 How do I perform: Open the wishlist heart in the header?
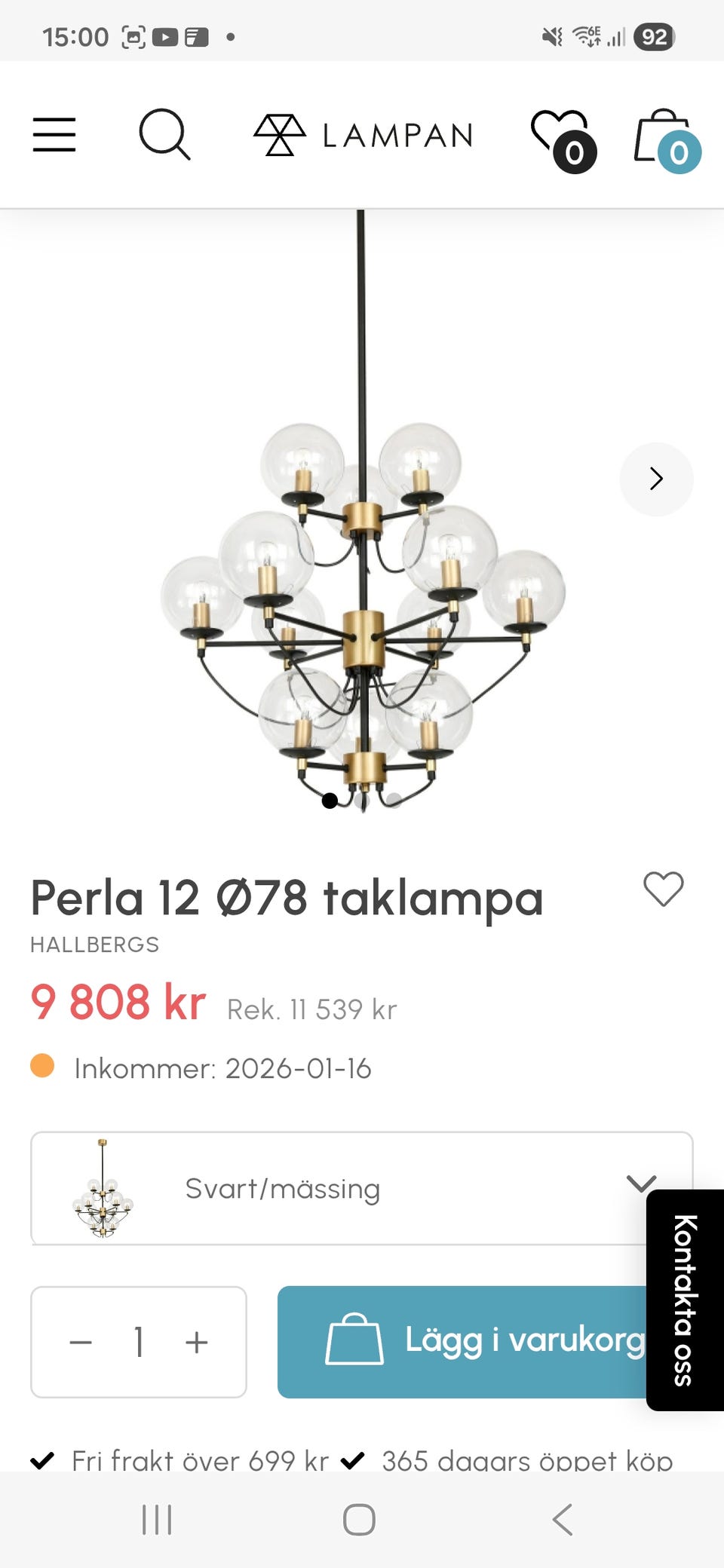[563, 141]
